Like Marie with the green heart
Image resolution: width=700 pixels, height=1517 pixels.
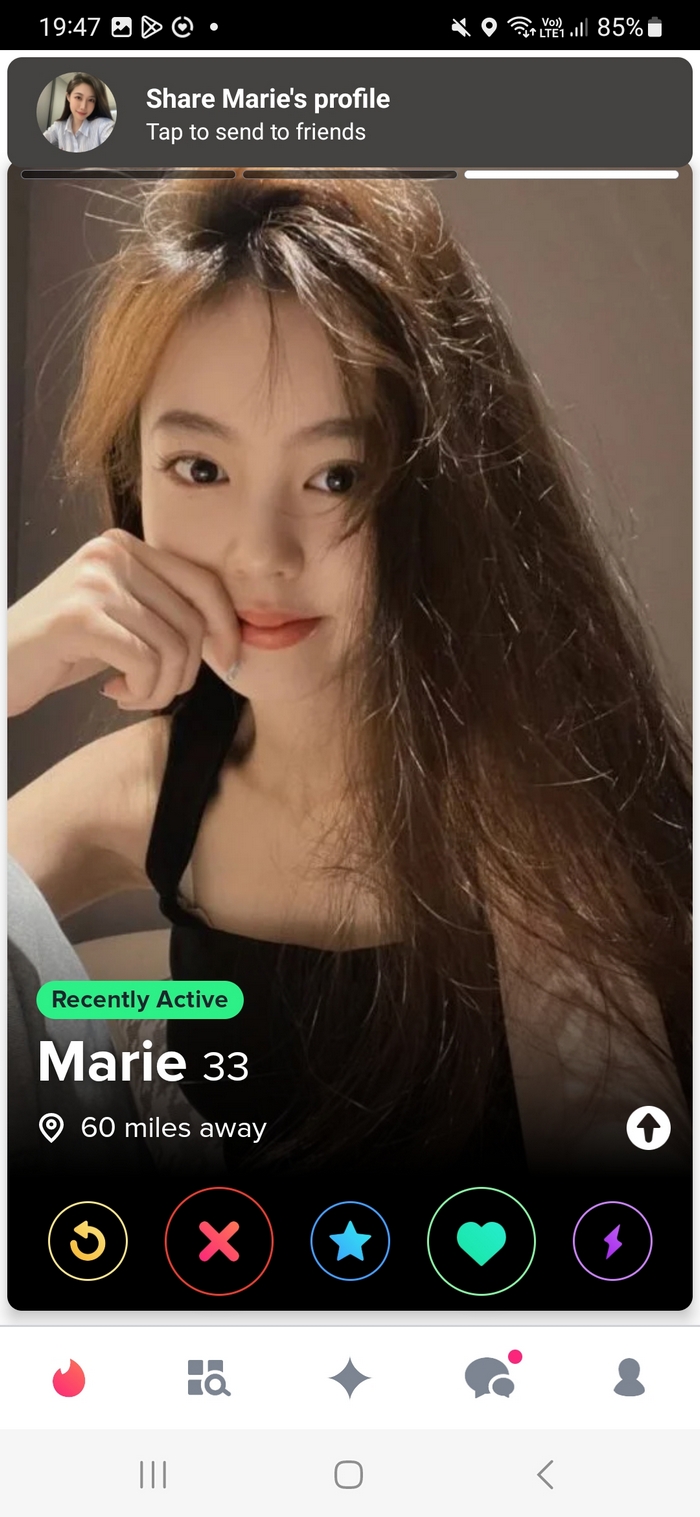point(481,1241)
